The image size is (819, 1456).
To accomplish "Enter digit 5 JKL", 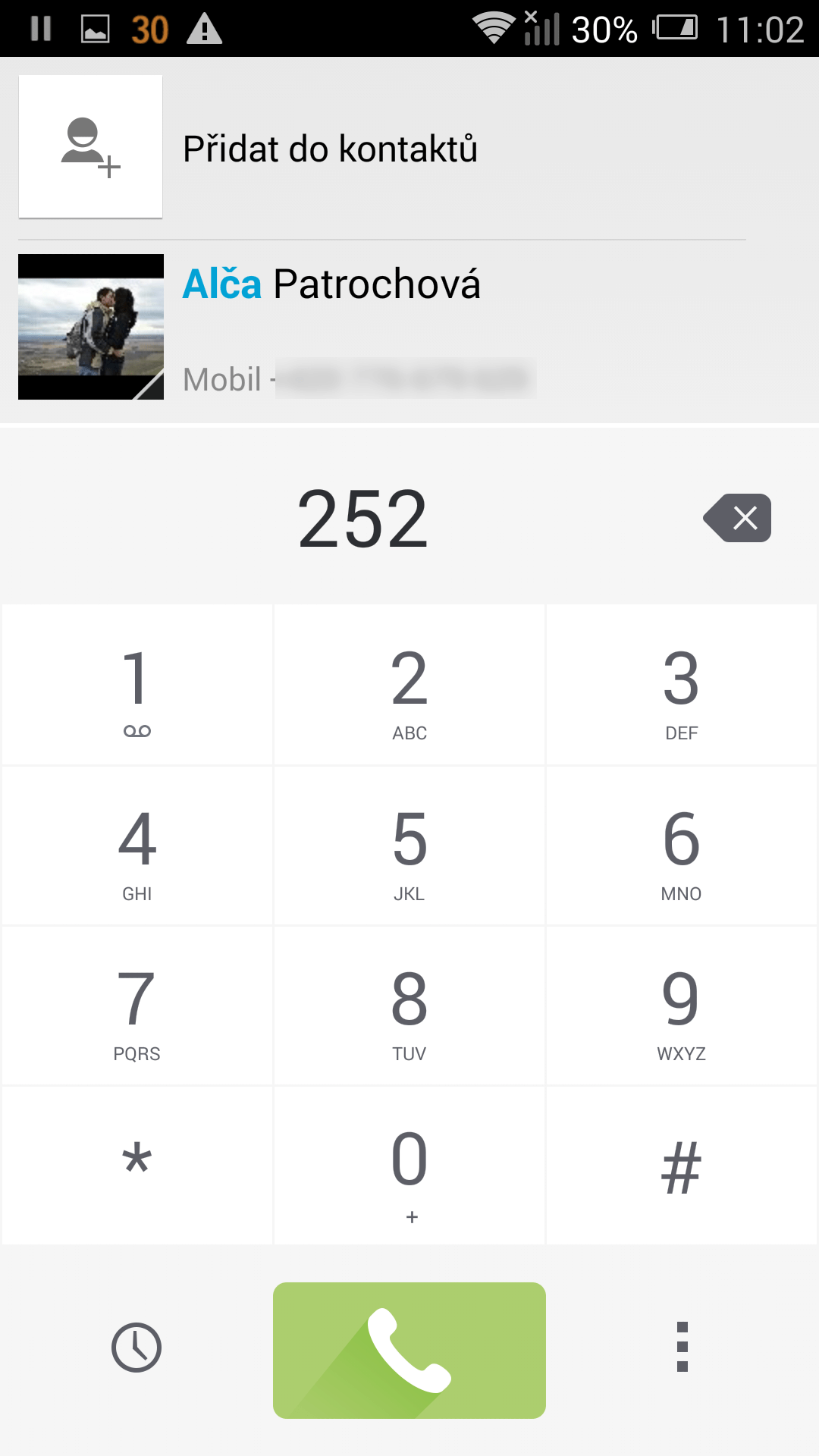I will 409,846.
